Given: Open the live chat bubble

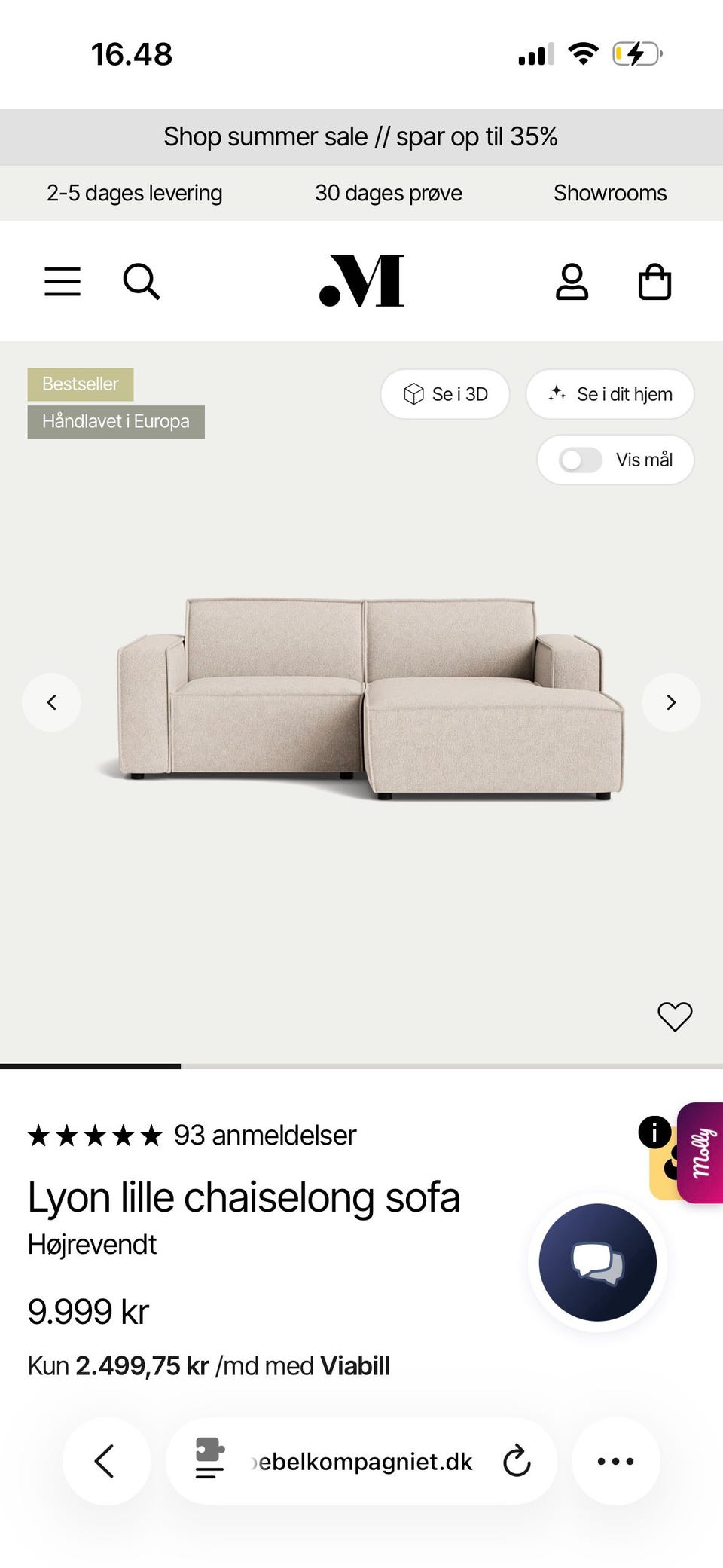Looking at the screenshot, I should [x=597, y=1262].
